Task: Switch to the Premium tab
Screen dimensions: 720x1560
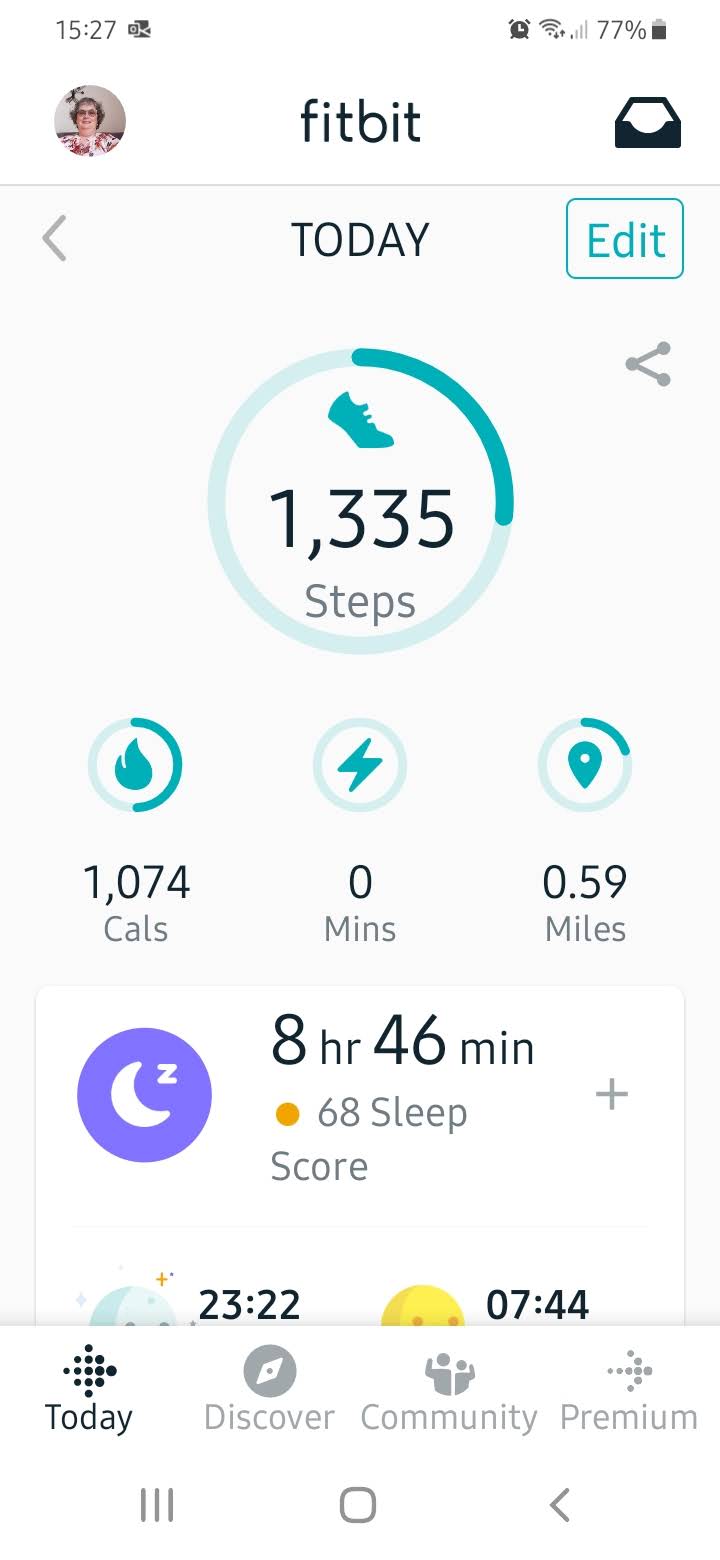Action: (629, 1389)
